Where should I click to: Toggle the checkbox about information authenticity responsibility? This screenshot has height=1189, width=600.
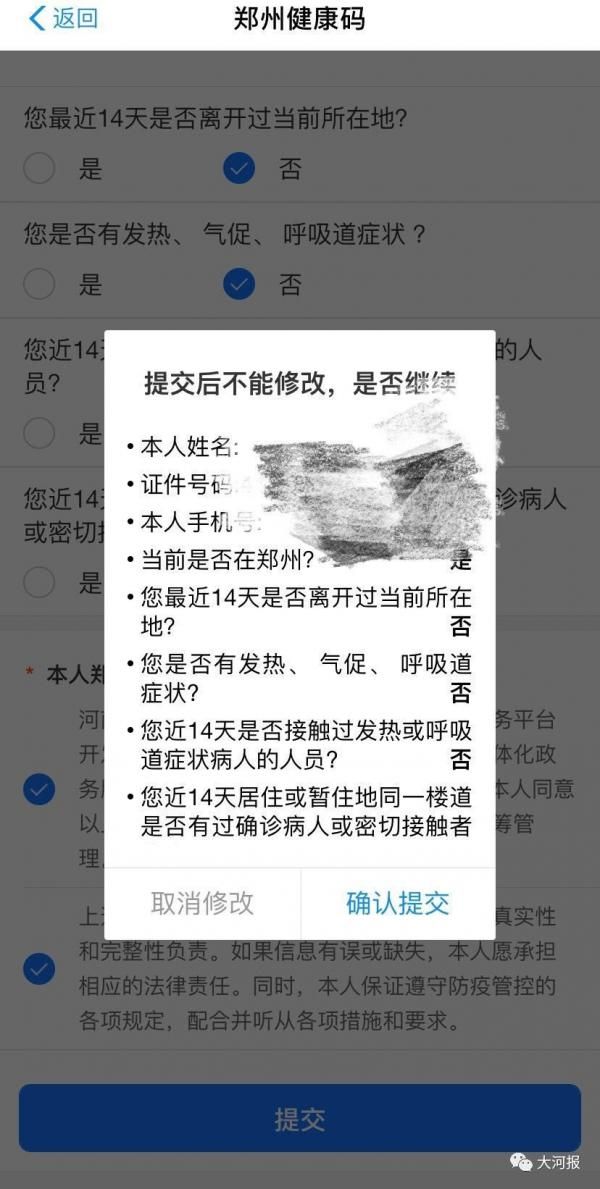(x=39, y=968)
